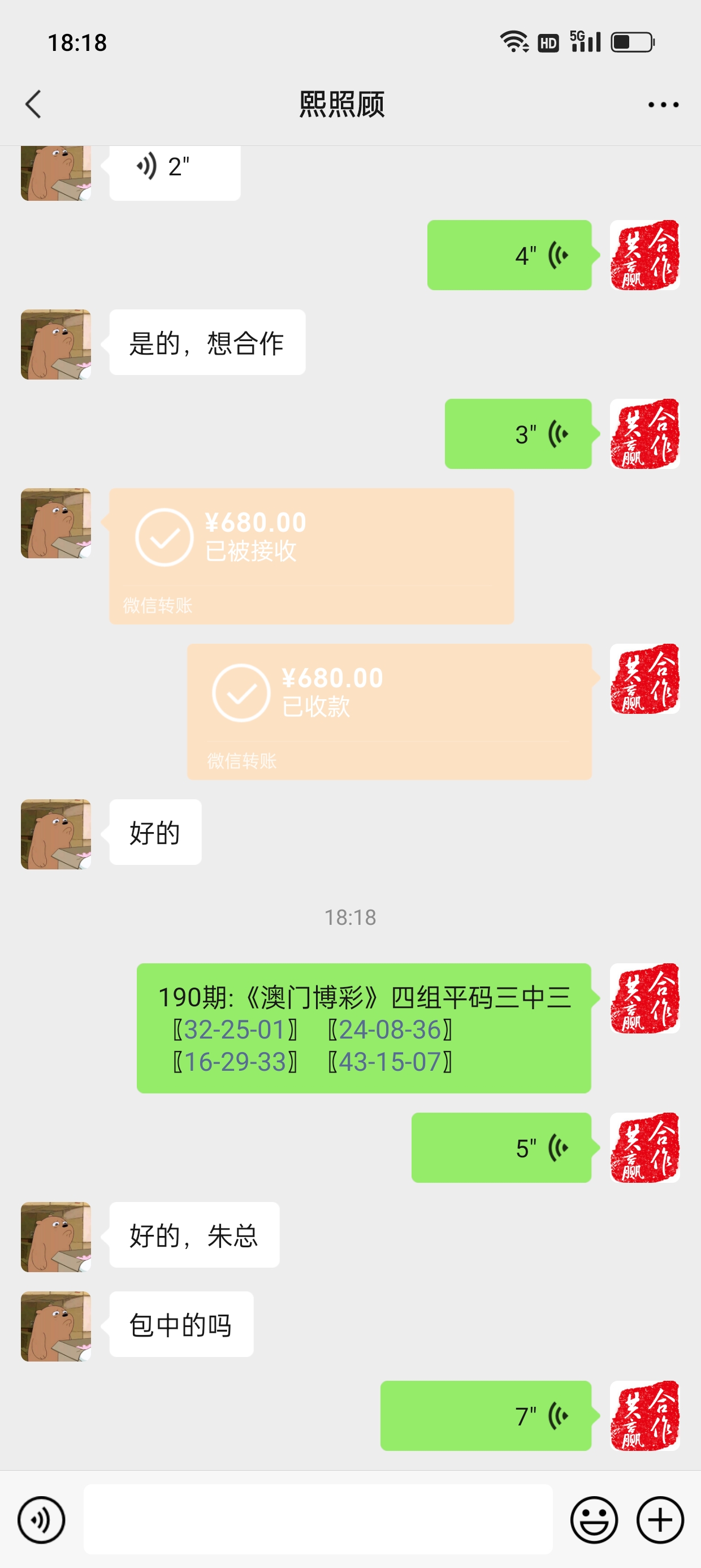The width and height of the screenshot is (701, 1568).
Task: Play the 3-second sent voice message
Action: [518, 434]
